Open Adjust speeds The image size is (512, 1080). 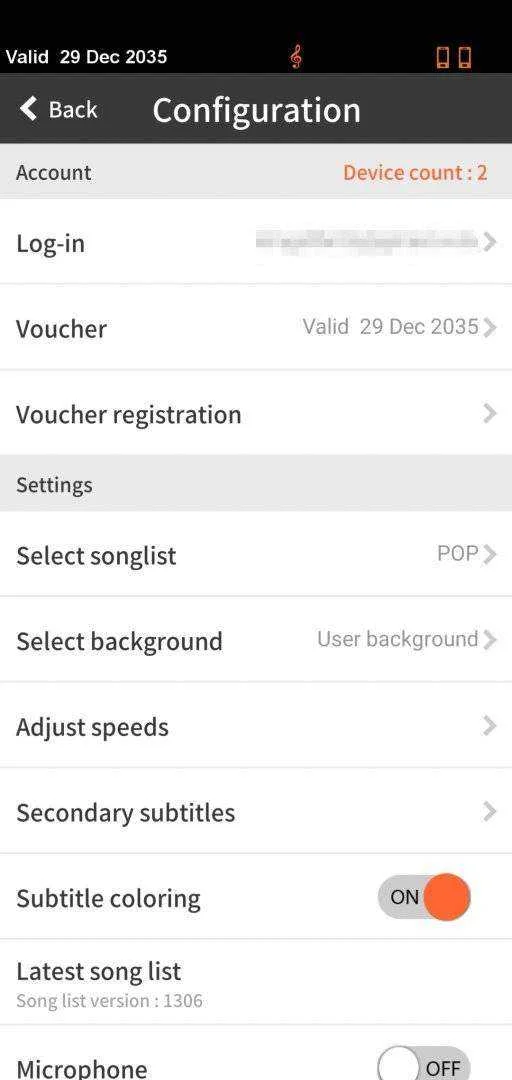point(256,726)
